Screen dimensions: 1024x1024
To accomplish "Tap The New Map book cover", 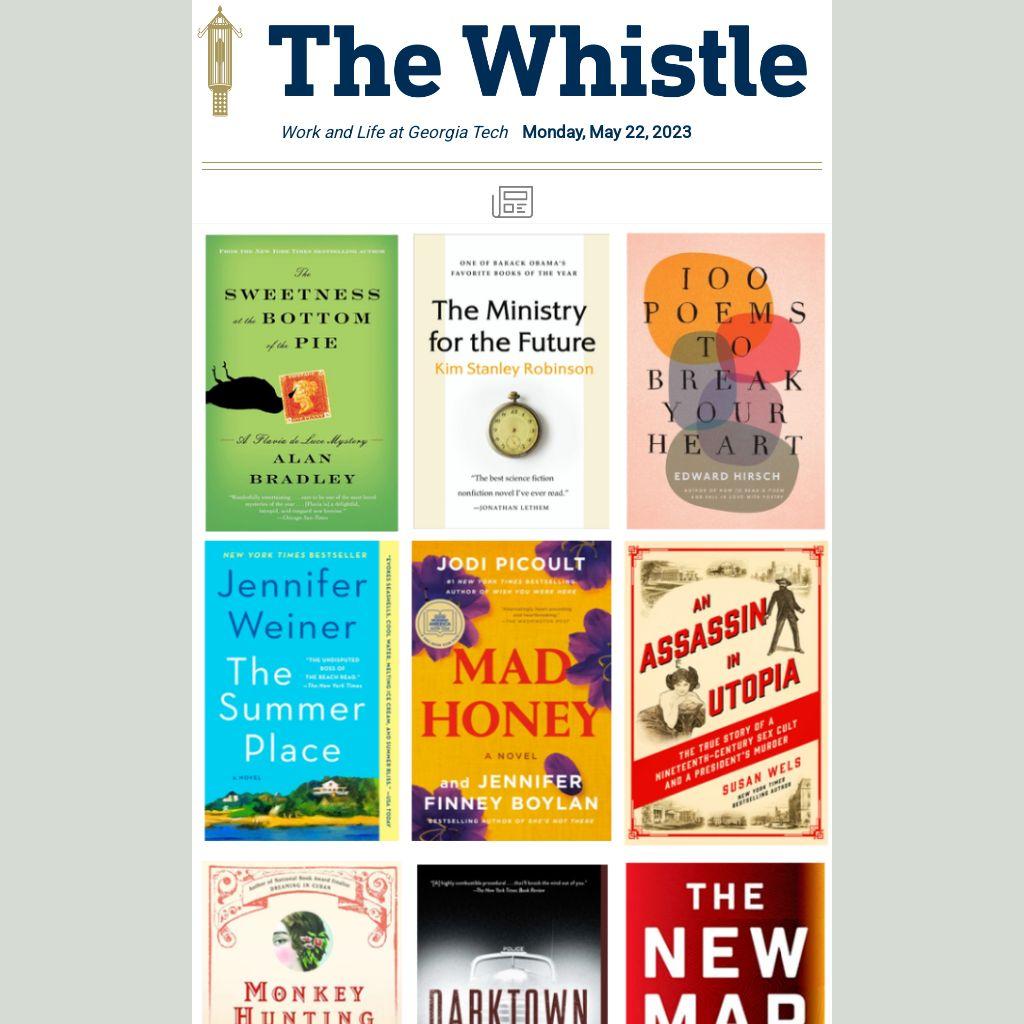I will [x=725, y=943].
